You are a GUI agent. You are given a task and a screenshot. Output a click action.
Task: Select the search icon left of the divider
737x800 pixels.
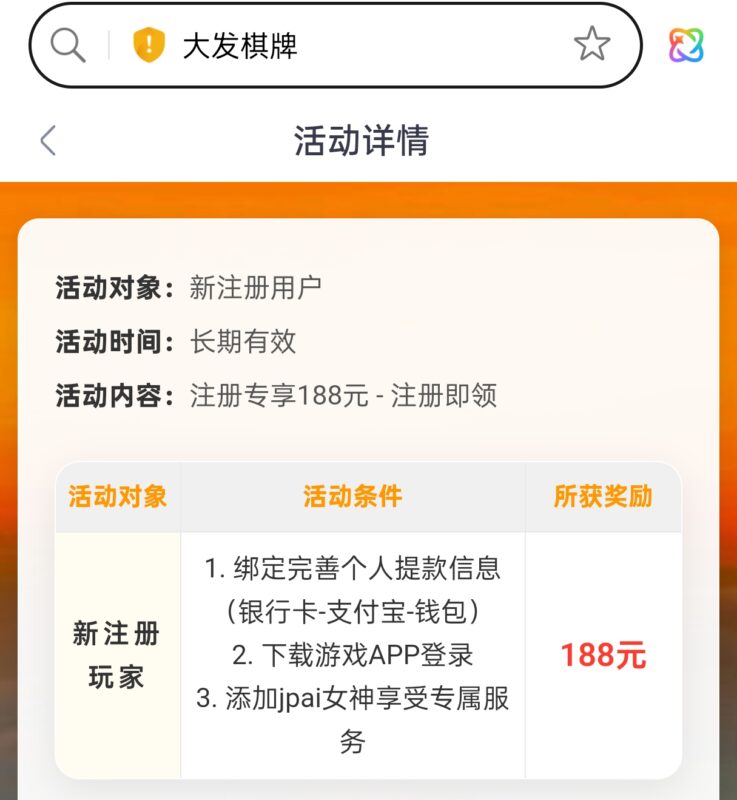point(67,44)
